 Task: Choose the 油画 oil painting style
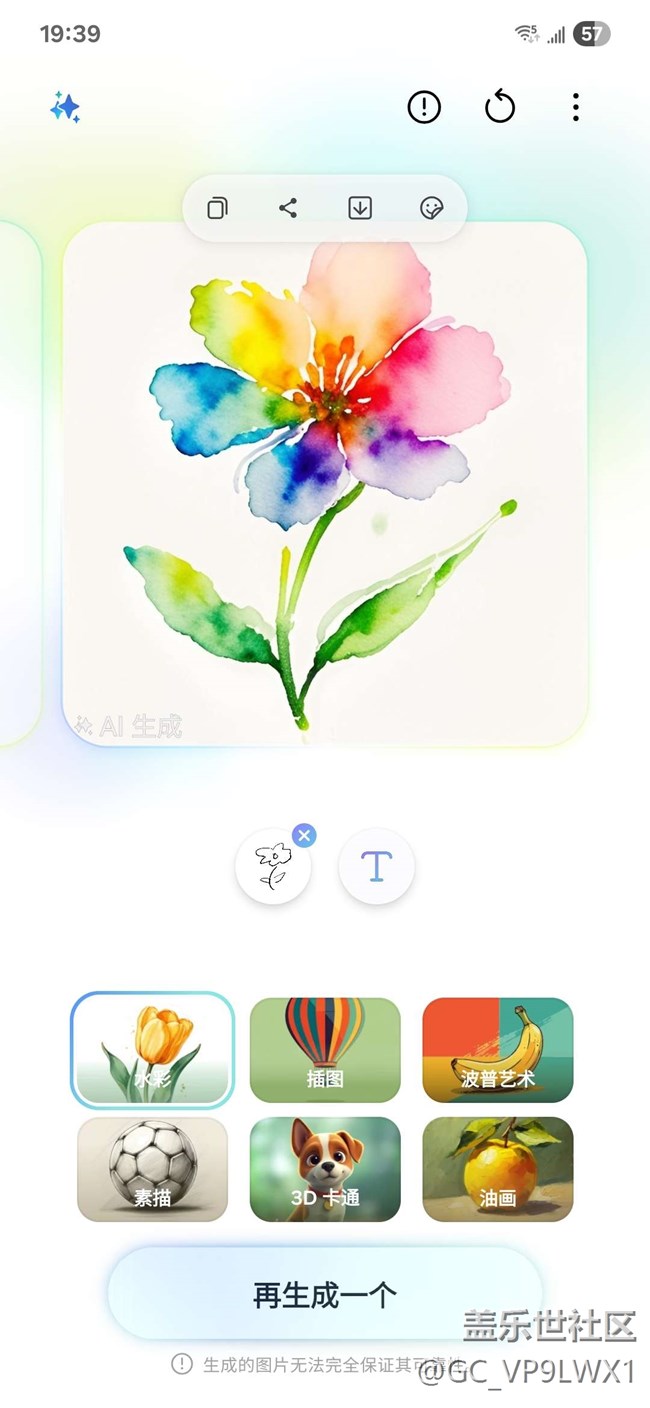[498, 1169]
